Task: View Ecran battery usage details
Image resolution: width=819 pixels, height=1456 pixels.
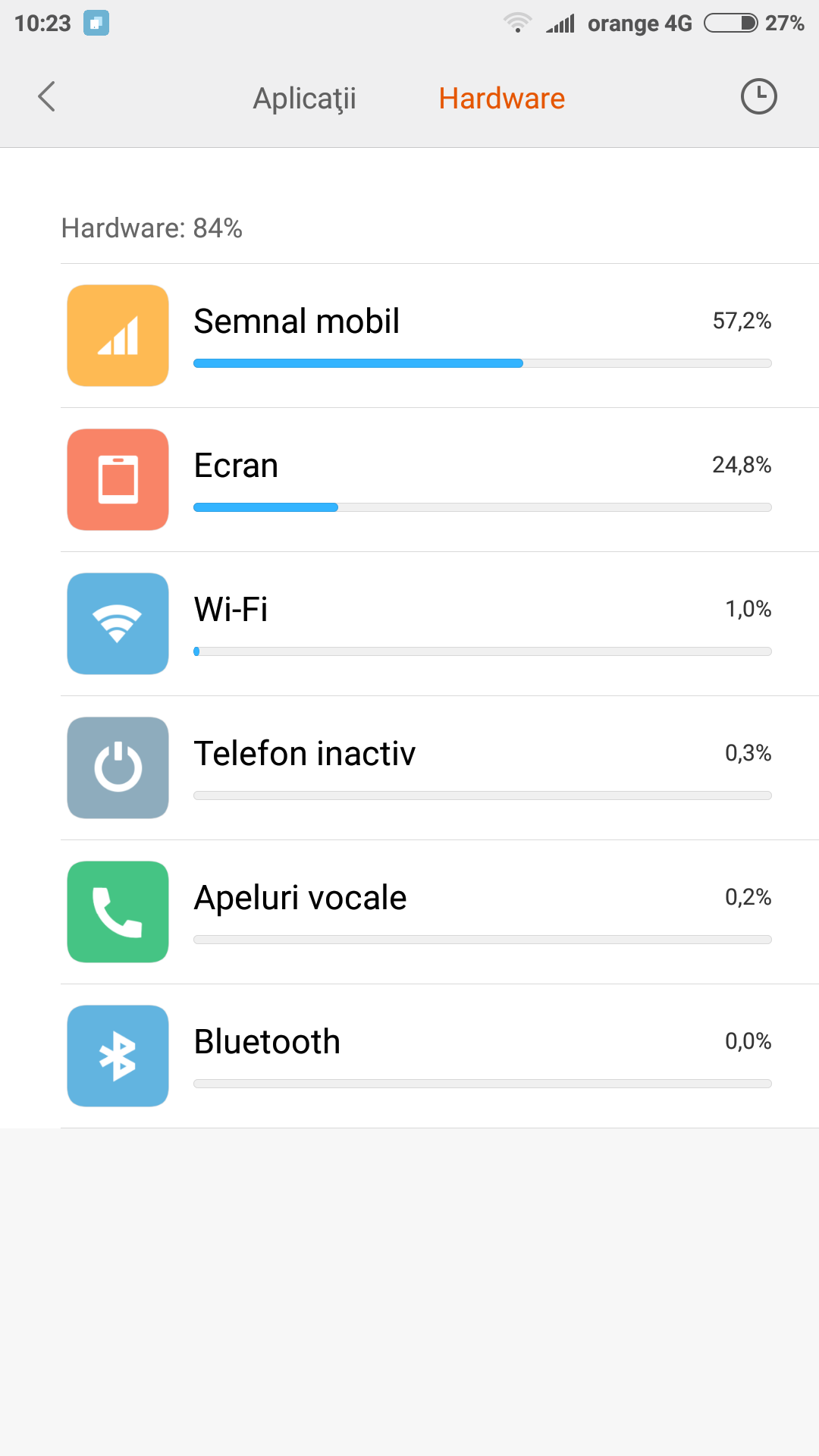Action: point(440,480)
